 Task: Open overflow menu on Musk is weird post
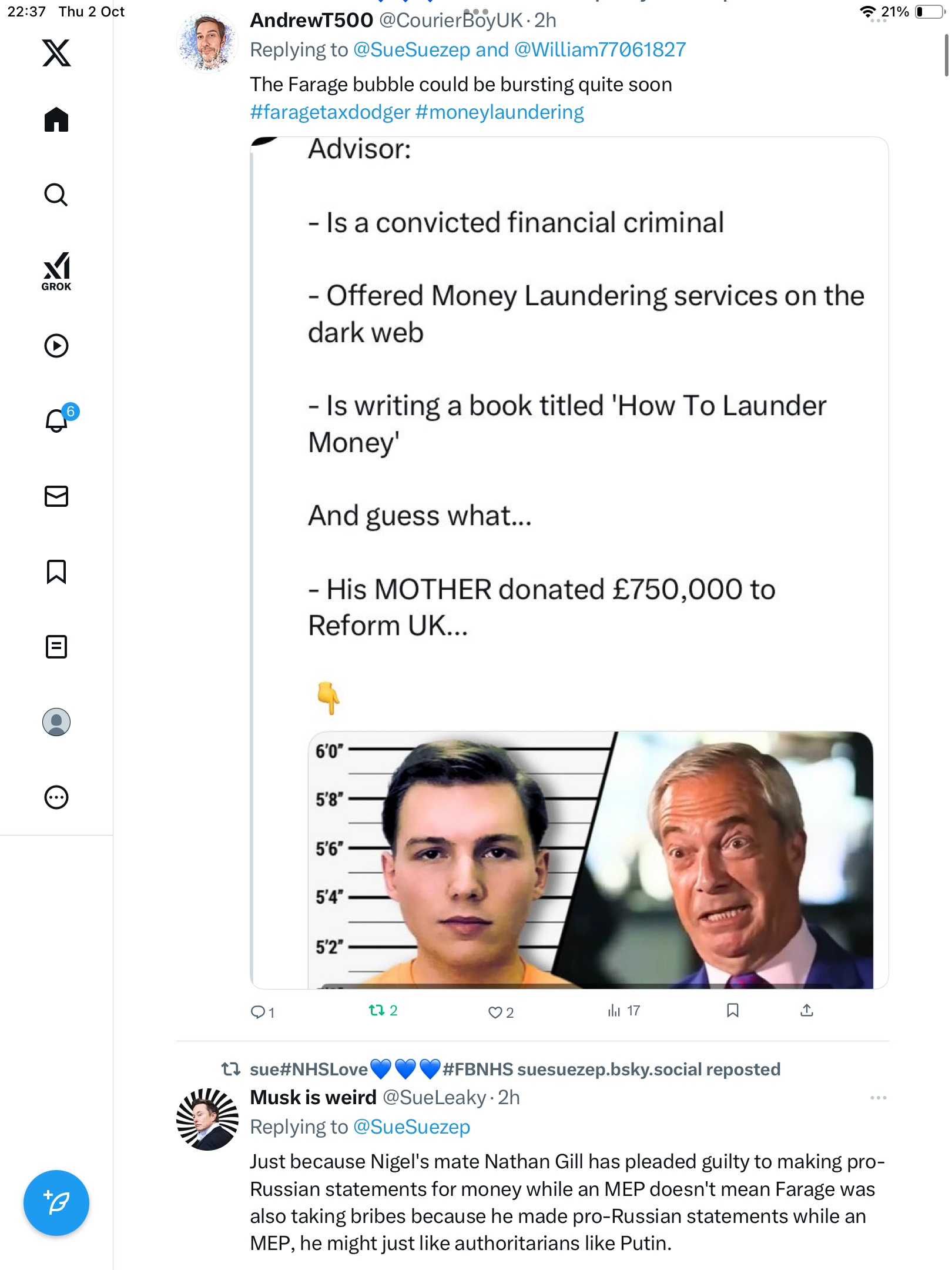click(x=878, y=1098)
